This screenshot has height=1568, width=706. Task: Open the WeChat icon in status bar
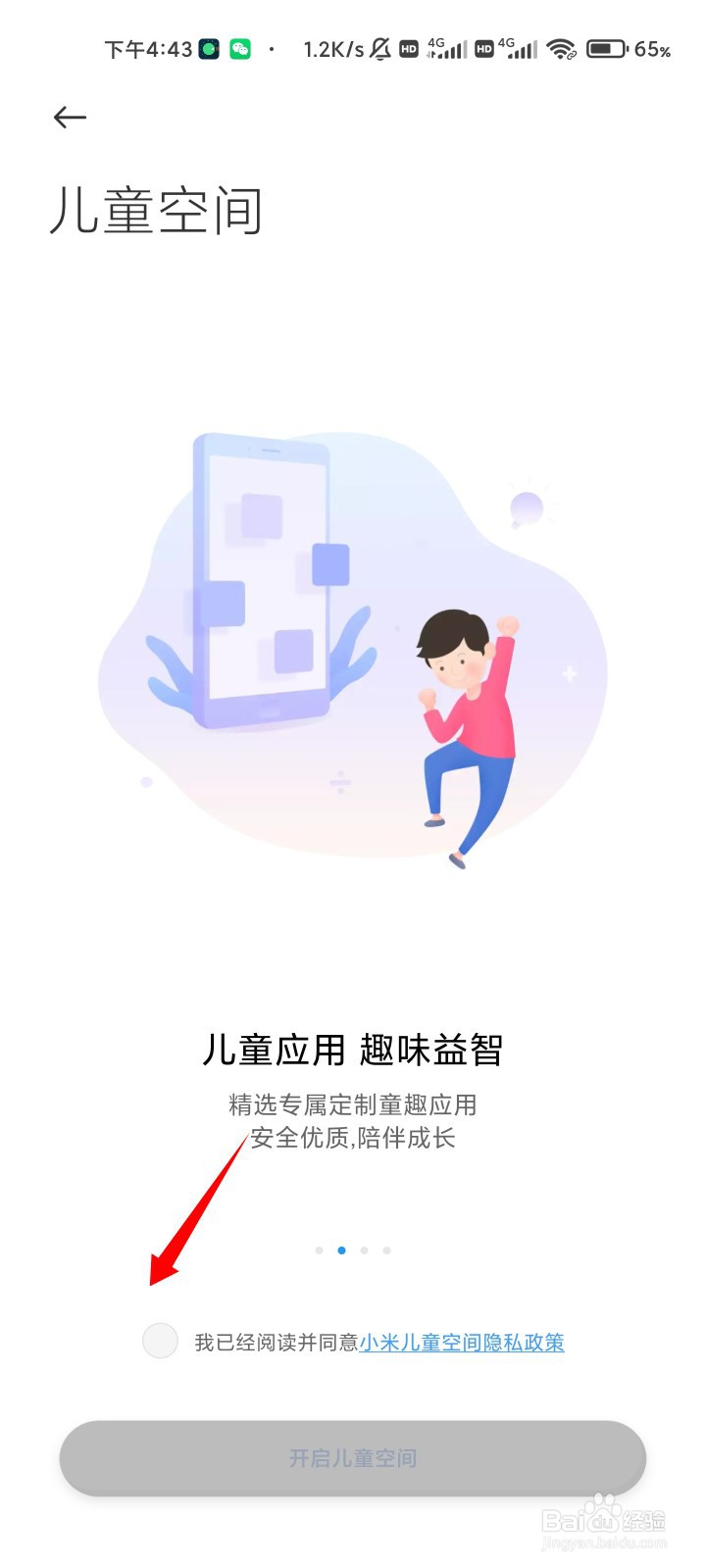(x=238, y=47)
